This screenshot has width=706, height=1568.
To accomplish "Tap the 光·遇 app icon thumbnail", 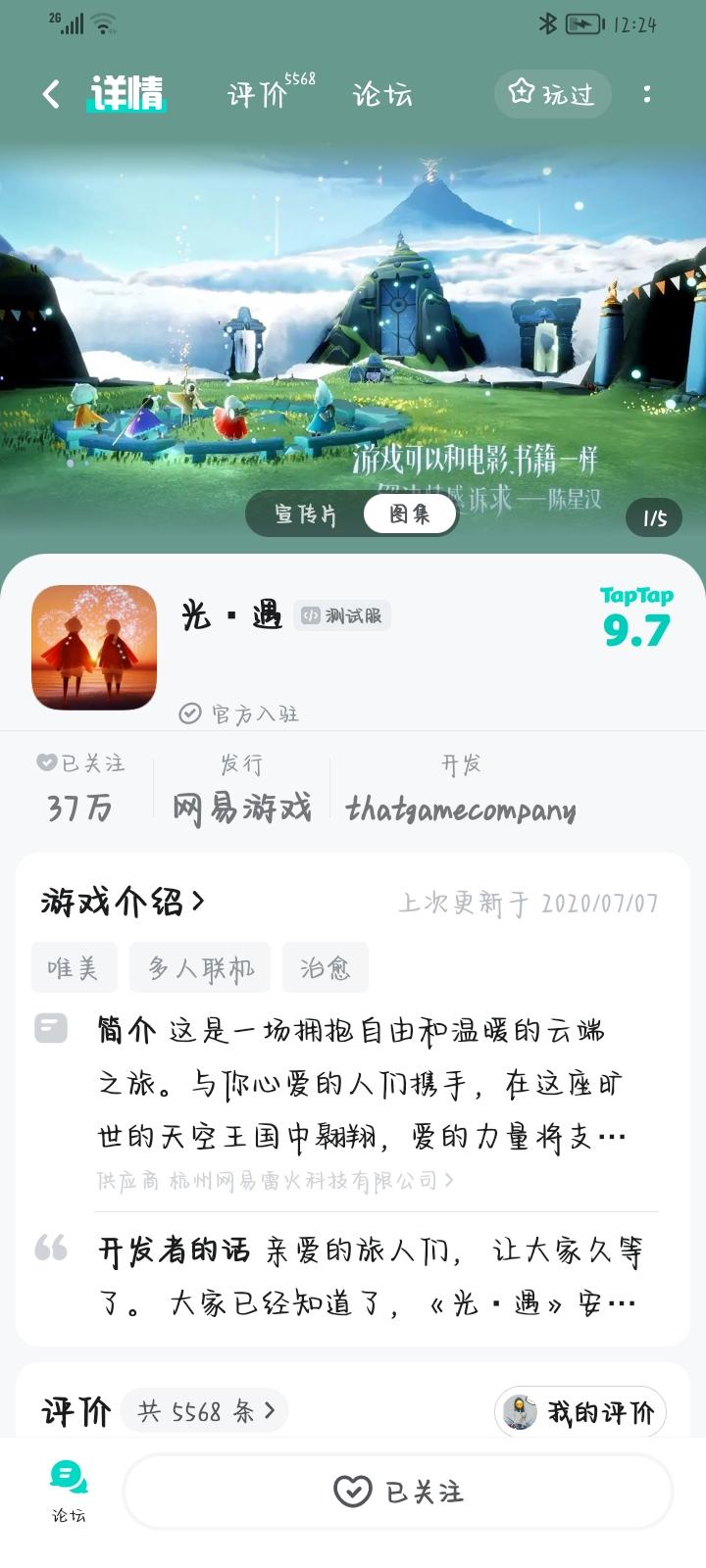I will tap(93, 647).
